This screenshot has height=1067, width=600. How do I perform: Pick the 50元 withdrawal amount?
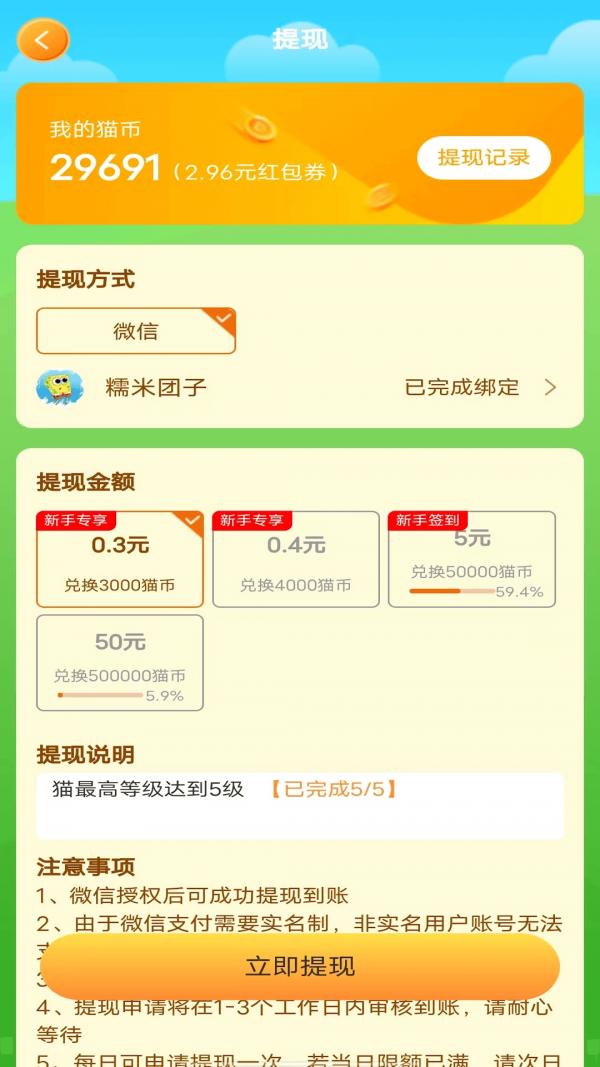point(120,663)
